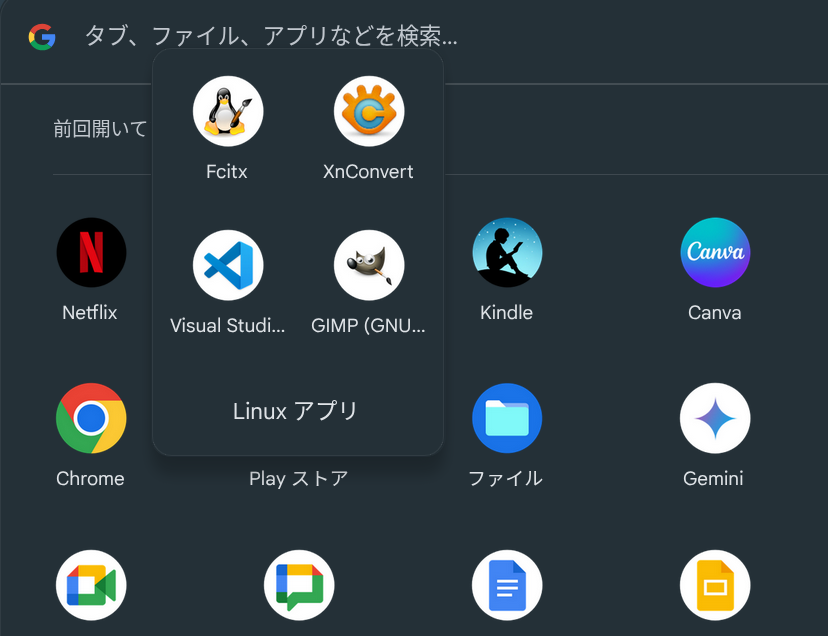Launch the Chrome browser
Image resolution: width=828 pixels, height=636 pixels.
coord(91,418)
